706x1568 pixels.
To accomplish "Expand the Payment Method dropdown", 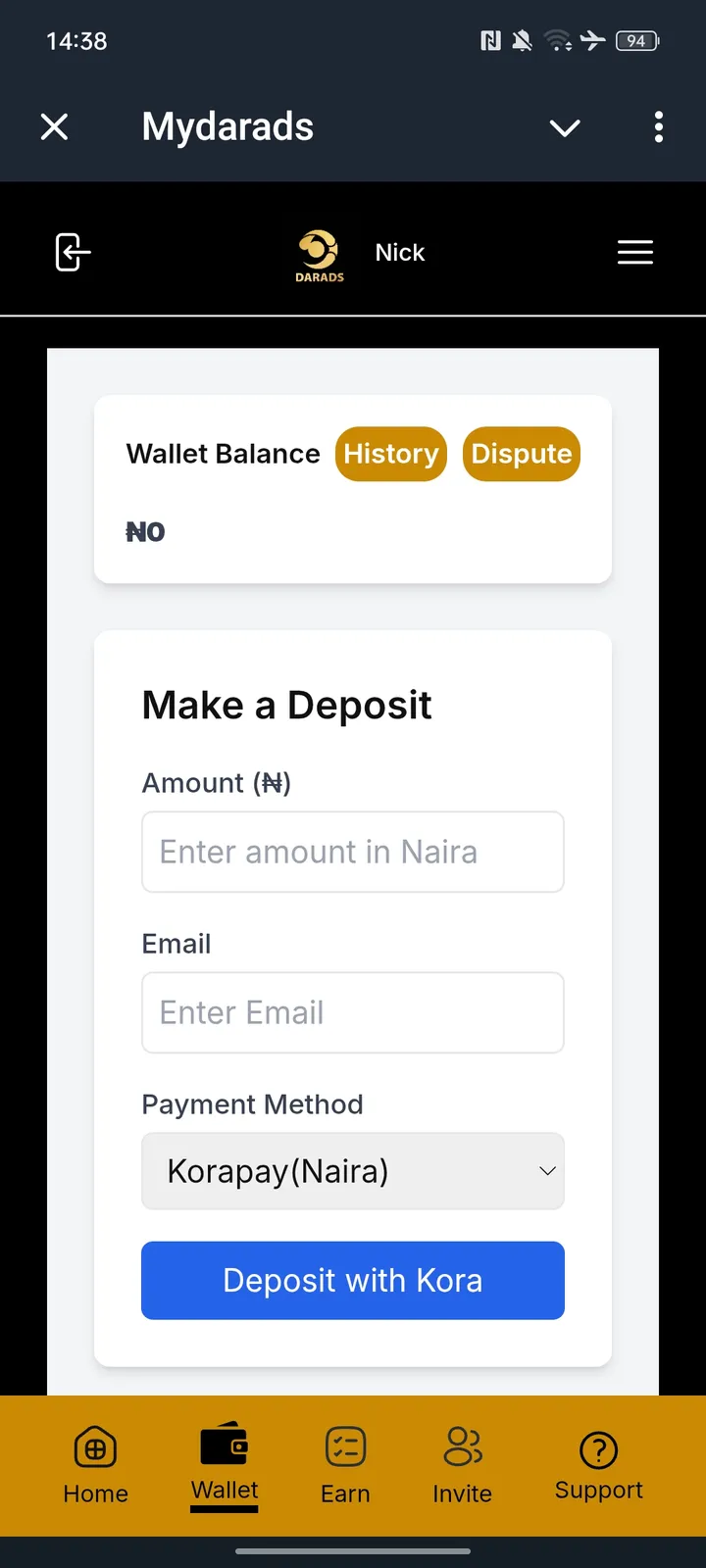I will pos(353,1171).
